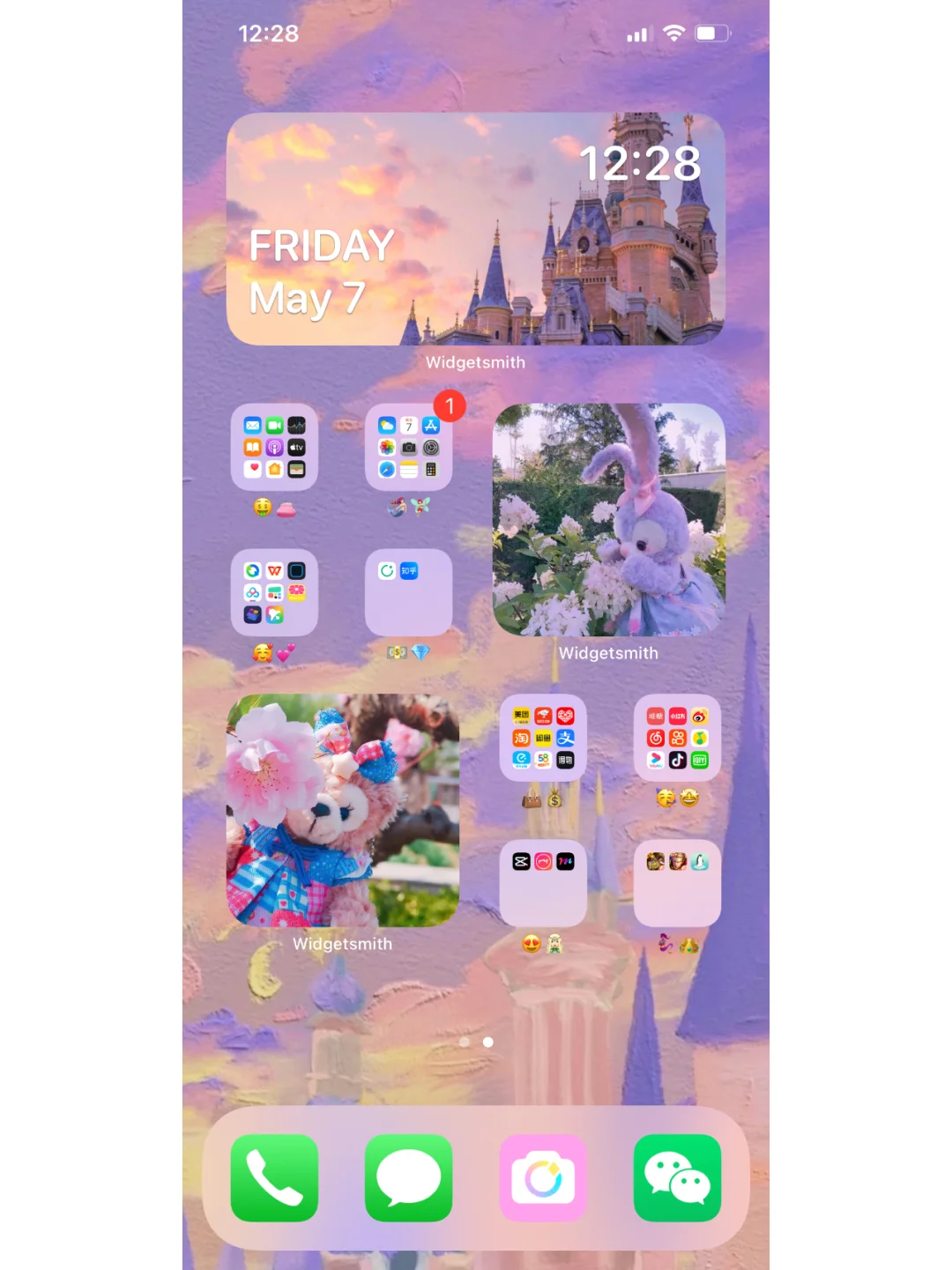Open the folder with the CapCut app

click(x=543, y=882)
